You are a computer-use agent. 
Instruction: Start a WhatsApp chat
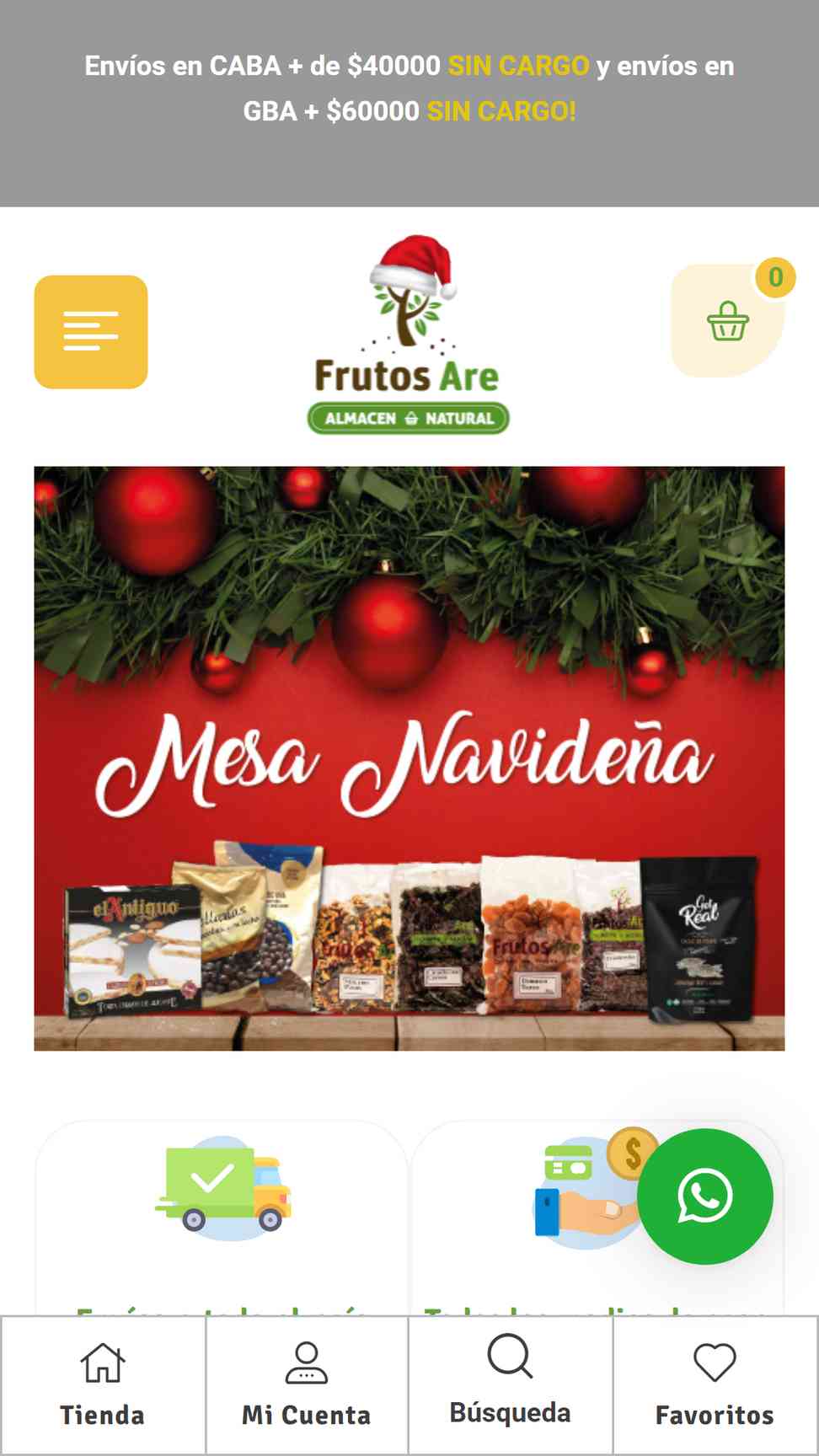click(x=704, y=1196)
